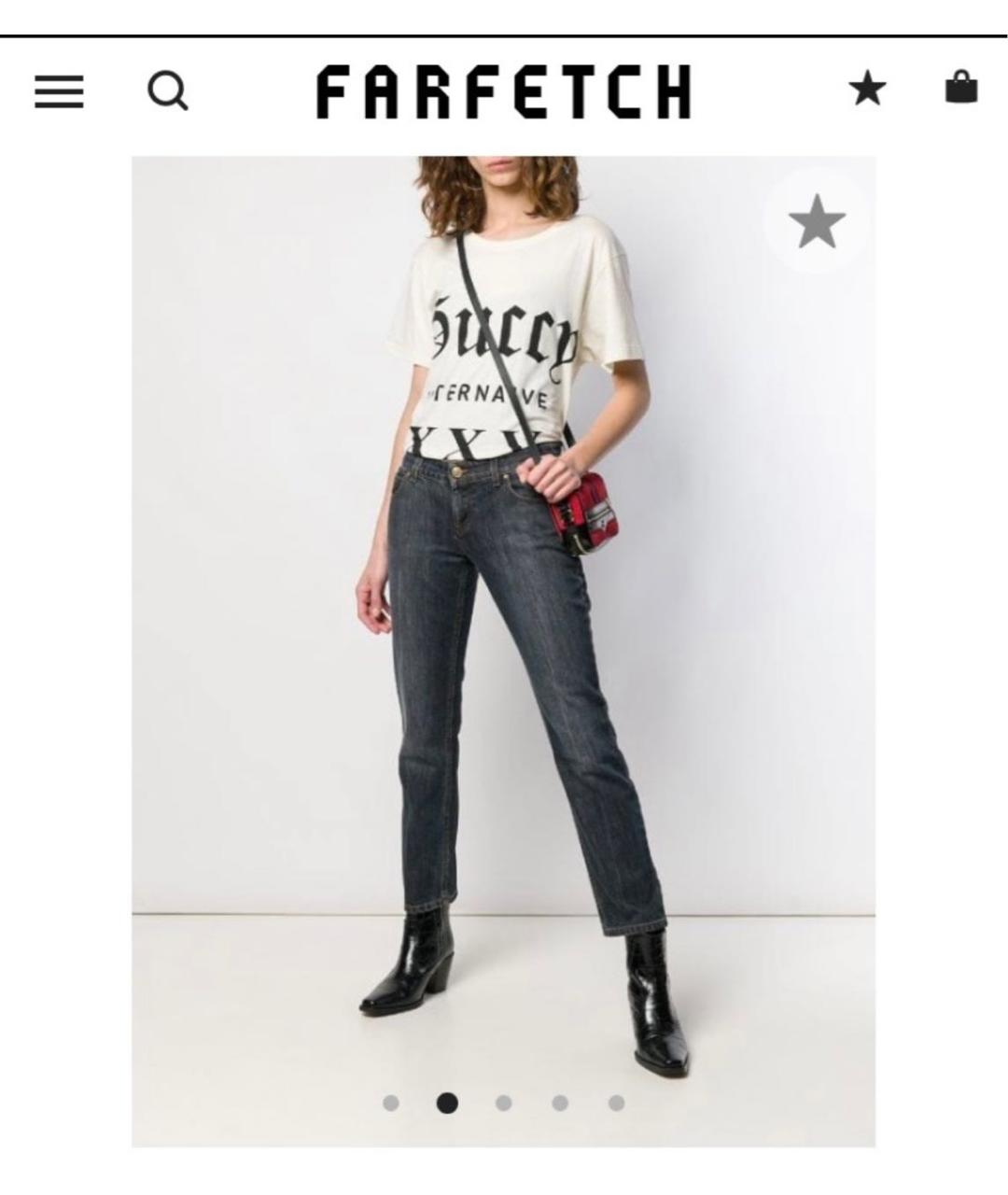
Task: Open the hamburger menu
Action: pyautogui.click(x=59, y=91)
